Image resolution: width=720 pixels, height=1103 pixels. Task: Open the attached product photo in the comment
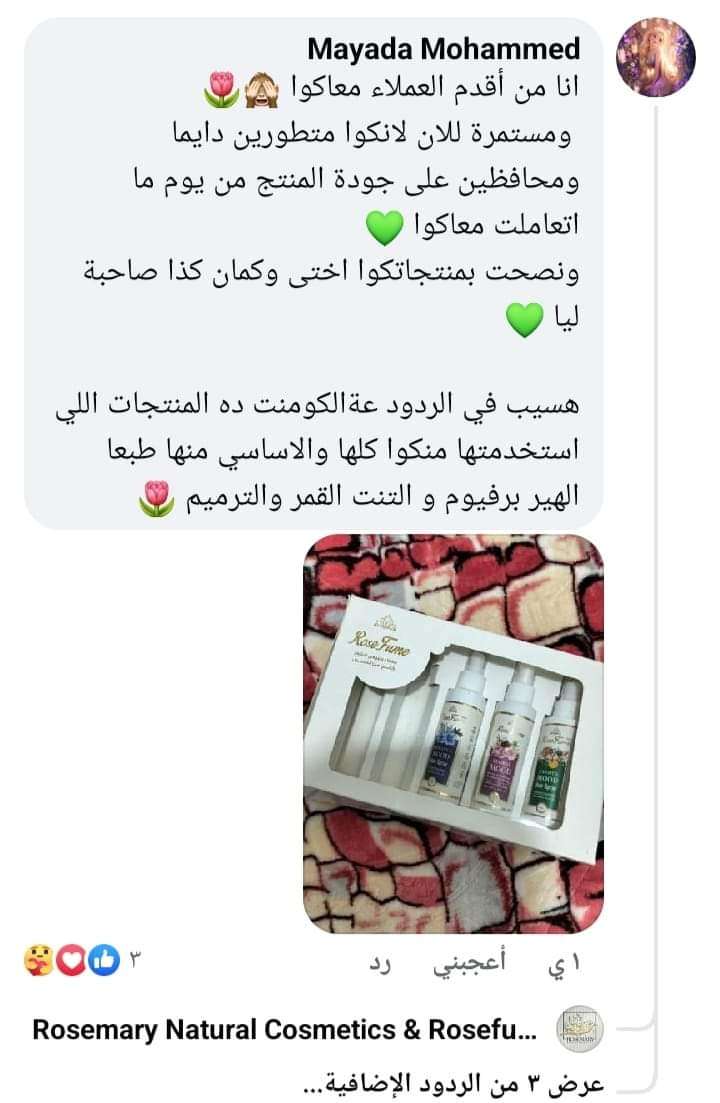pyautogui.click(x=453, y=733)
